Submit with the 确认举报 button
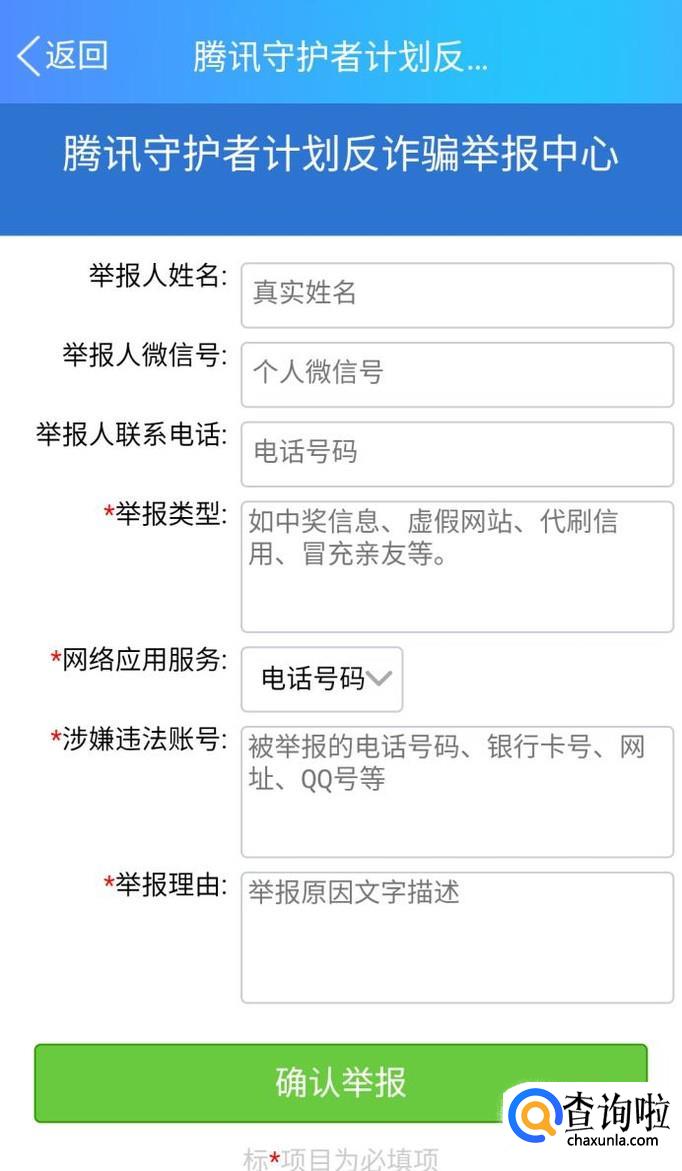Screen dimensions: 682x1171 [x=341, y=1083]
